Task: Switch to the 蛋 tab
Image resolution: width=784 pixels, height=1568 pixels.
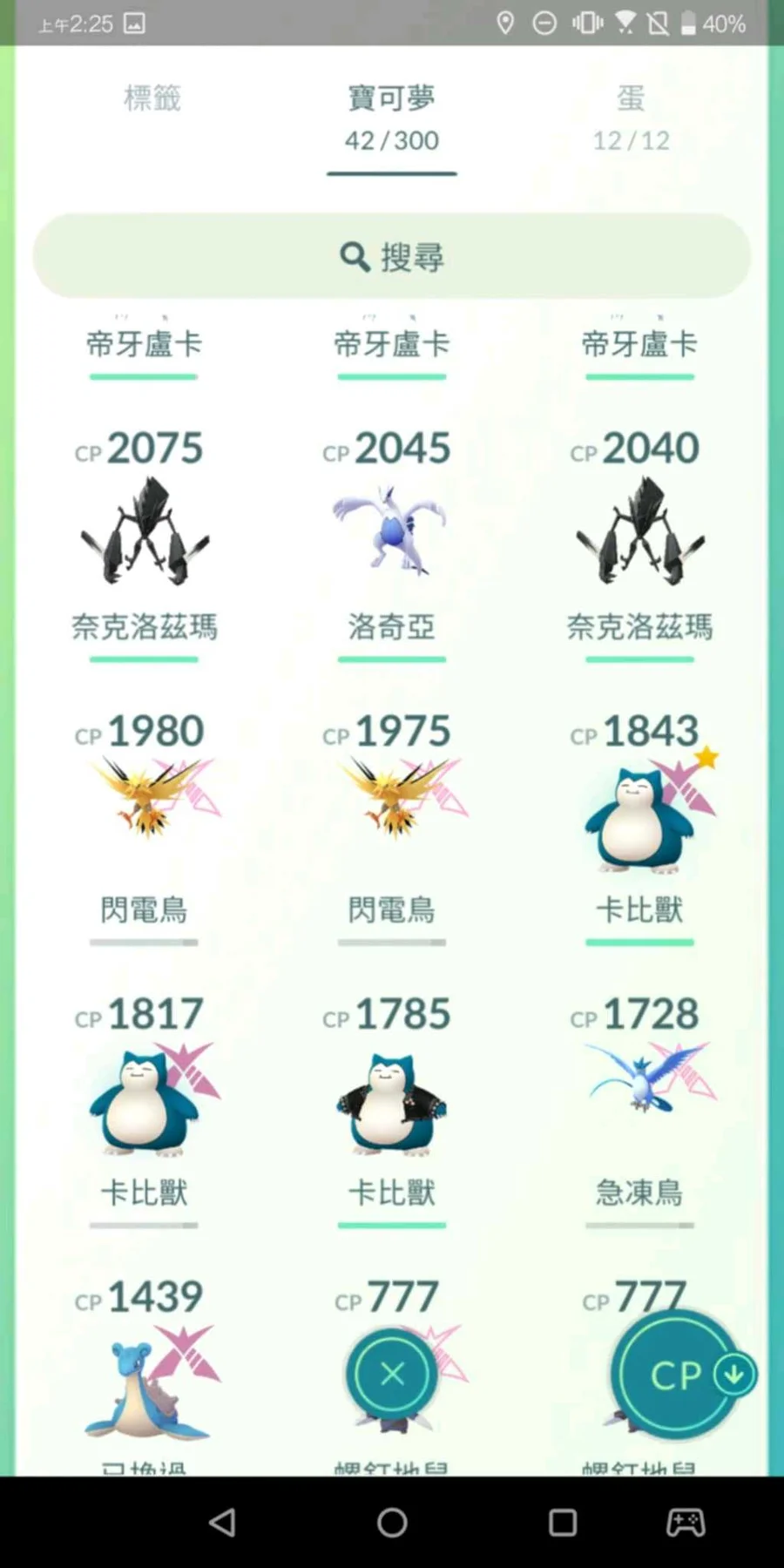Action: 632,118
